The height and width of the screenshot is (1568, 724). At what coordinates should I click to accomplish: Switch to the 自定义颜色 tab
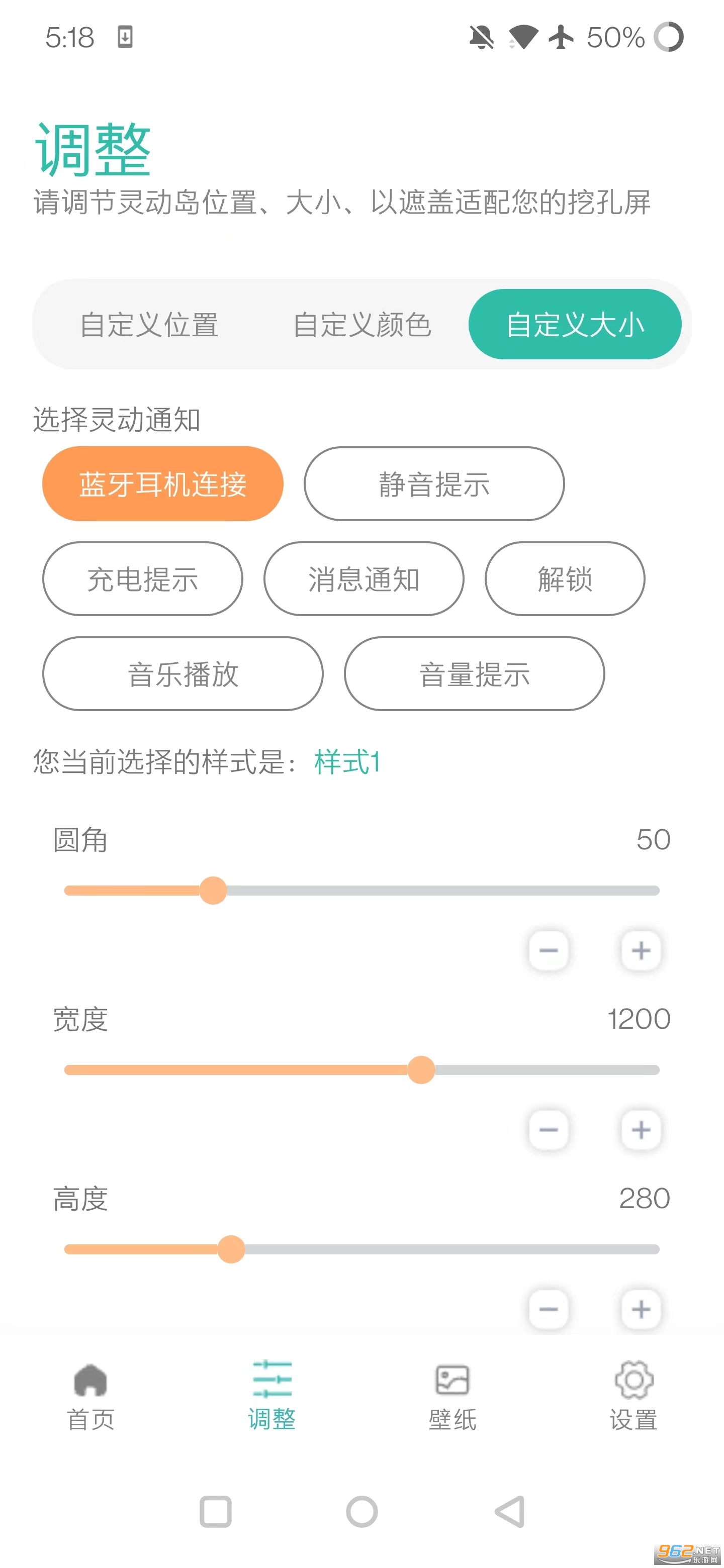point(363,325)
